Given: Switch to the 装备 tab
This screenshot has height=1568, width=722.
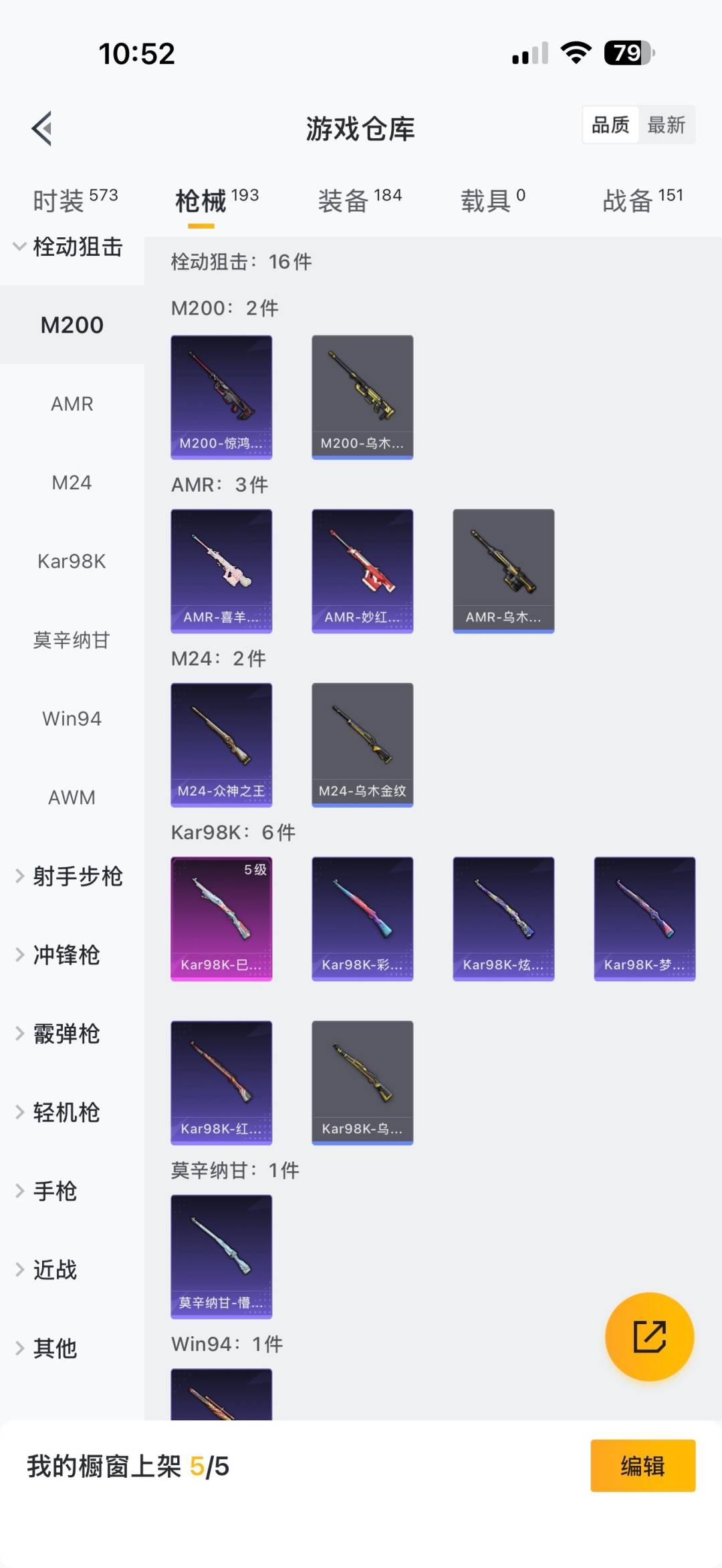Looking at the screenshot, I should click(x=360, y=200).
